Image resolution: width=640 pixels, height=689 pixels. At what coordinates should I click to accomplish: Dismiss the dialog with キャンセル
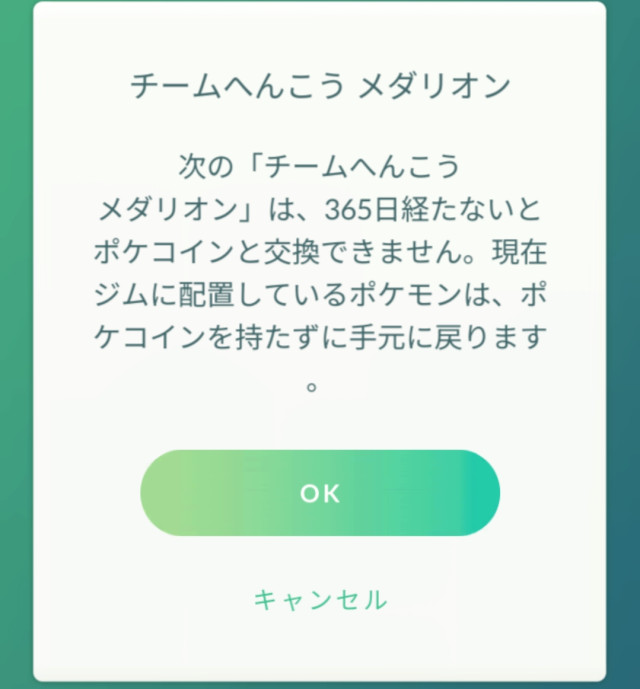pyautogui.click(x=320, y=600)
